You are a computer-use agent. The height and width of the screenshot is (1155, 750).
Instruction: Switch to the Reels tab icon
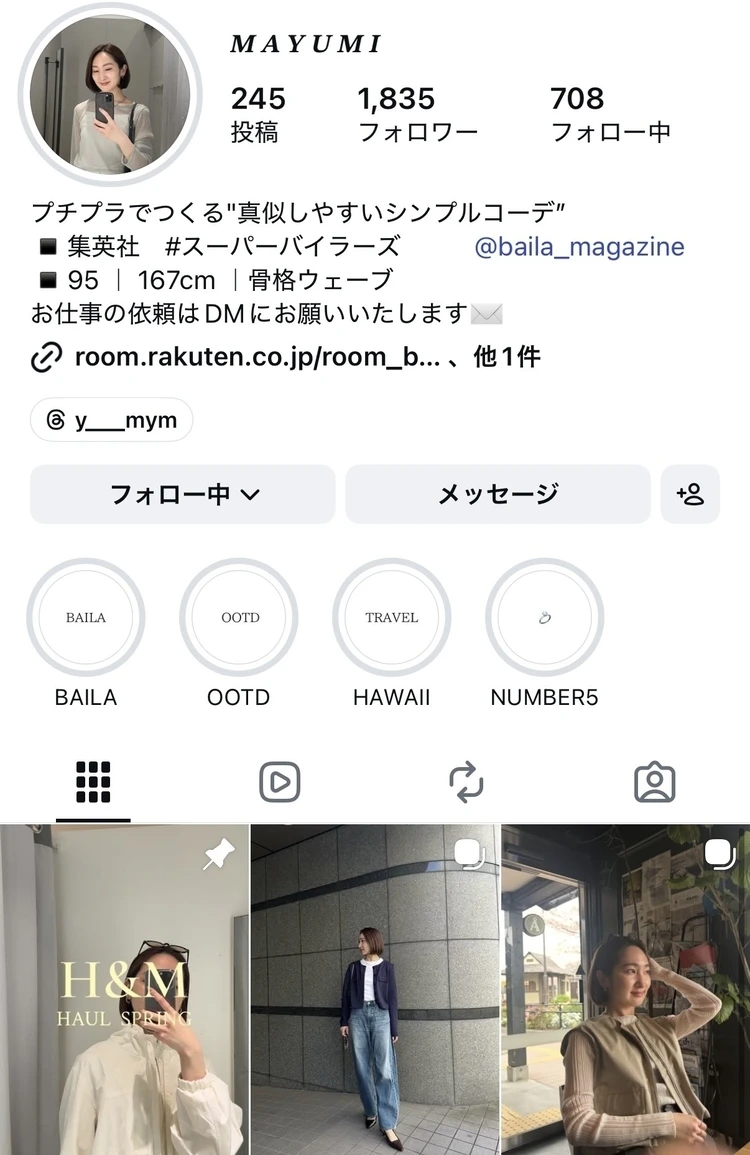point(280,781)
